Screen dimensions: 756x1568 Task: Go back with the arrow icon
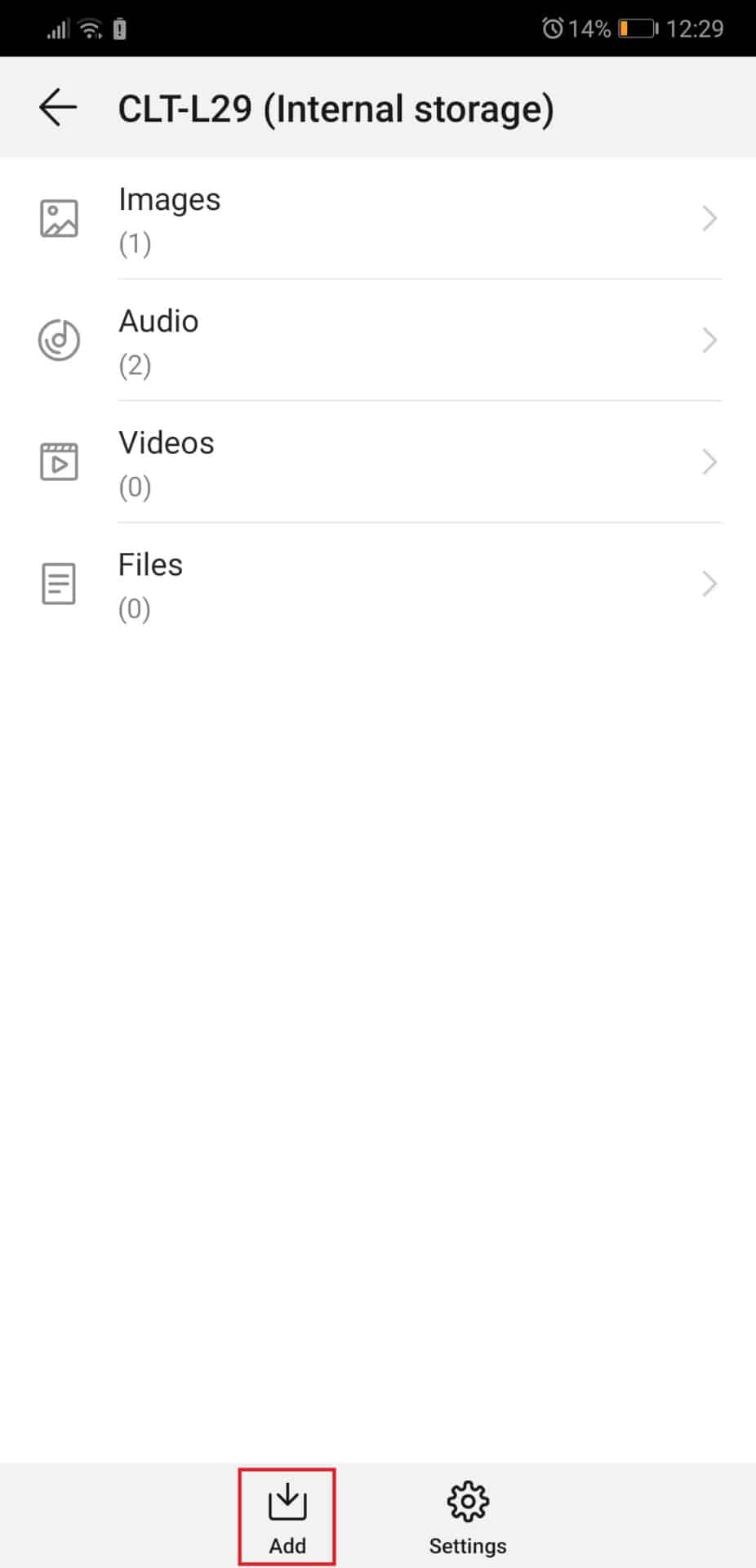click(x=58, y=108)
